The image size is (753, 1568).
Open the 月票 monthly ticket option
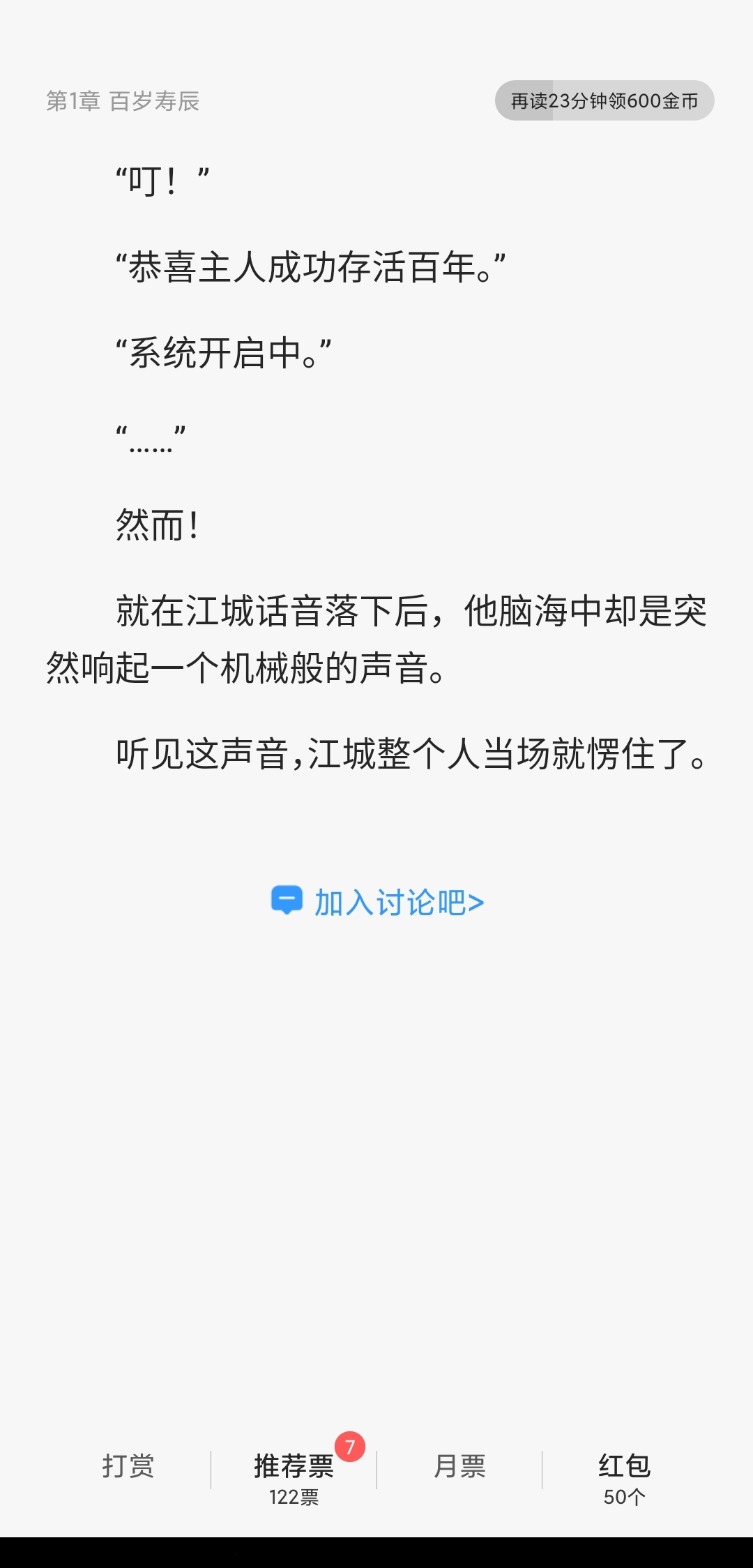click(459, 1465)
